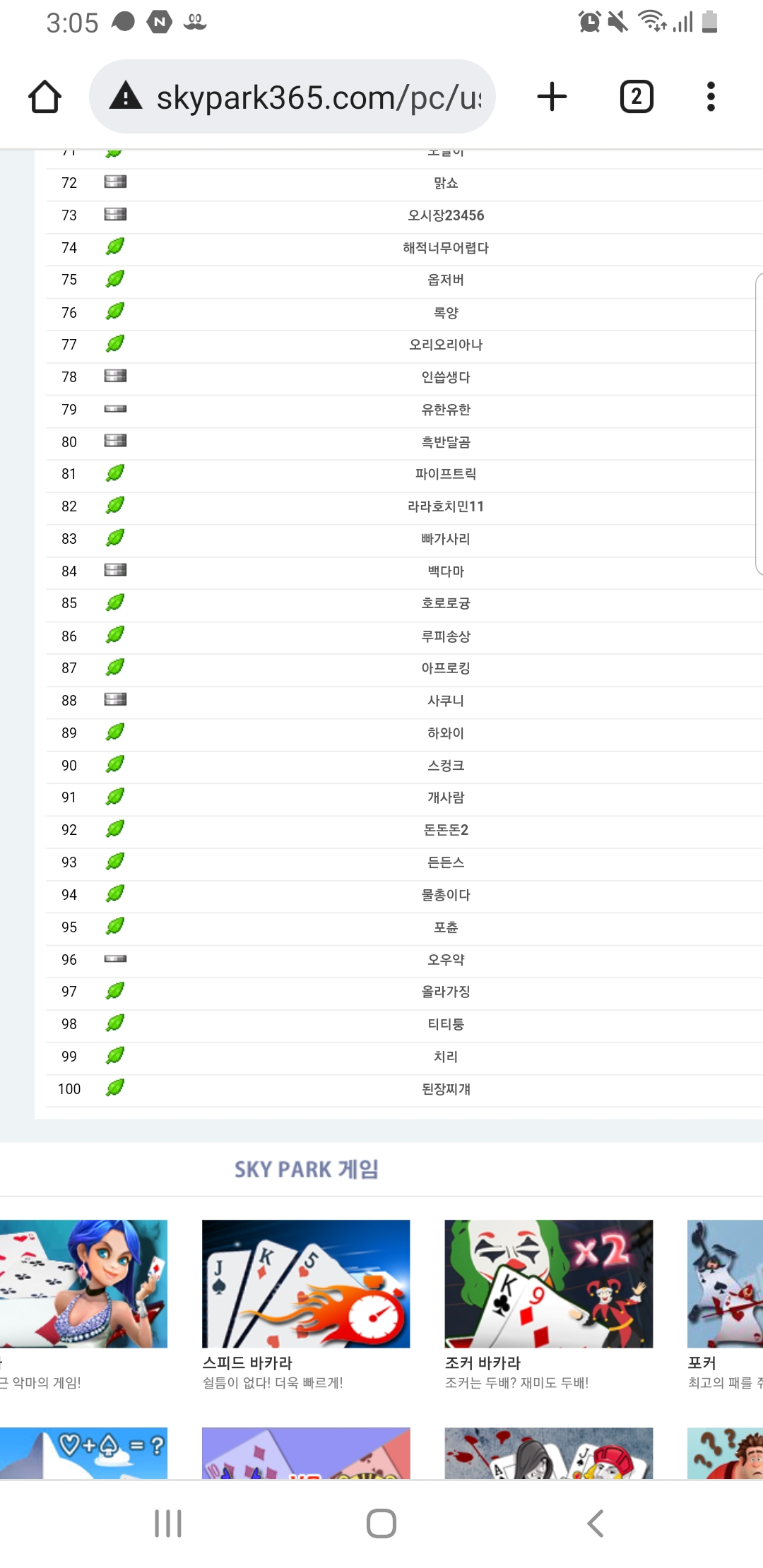The width and height of the screenshot is (763, 1568).
Task: Show recent apps from the navigation bar
Action: (x=168, y=1524)
